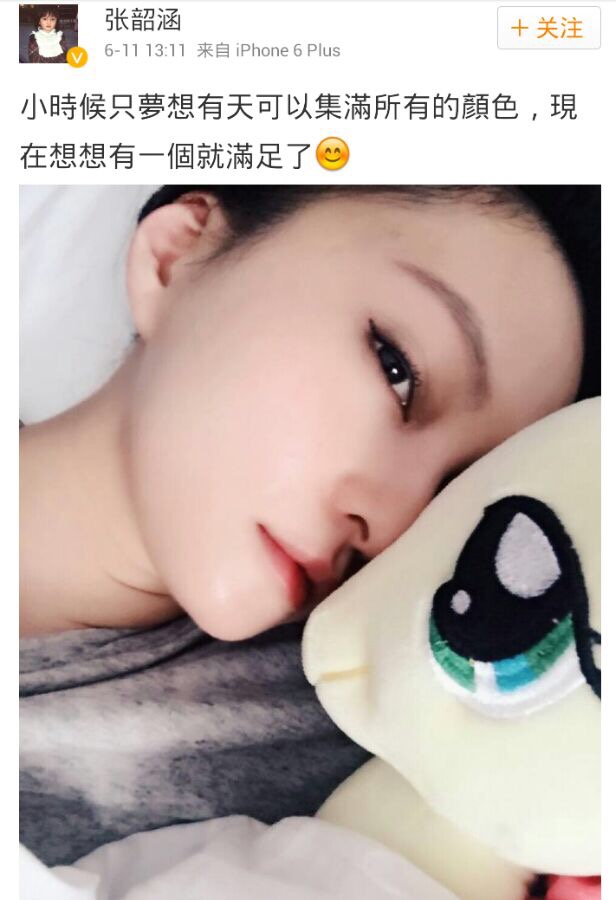The image size is (616, 900).
Task: Follow 张韶涵 with the 关注 button
Action: [547, 29]
